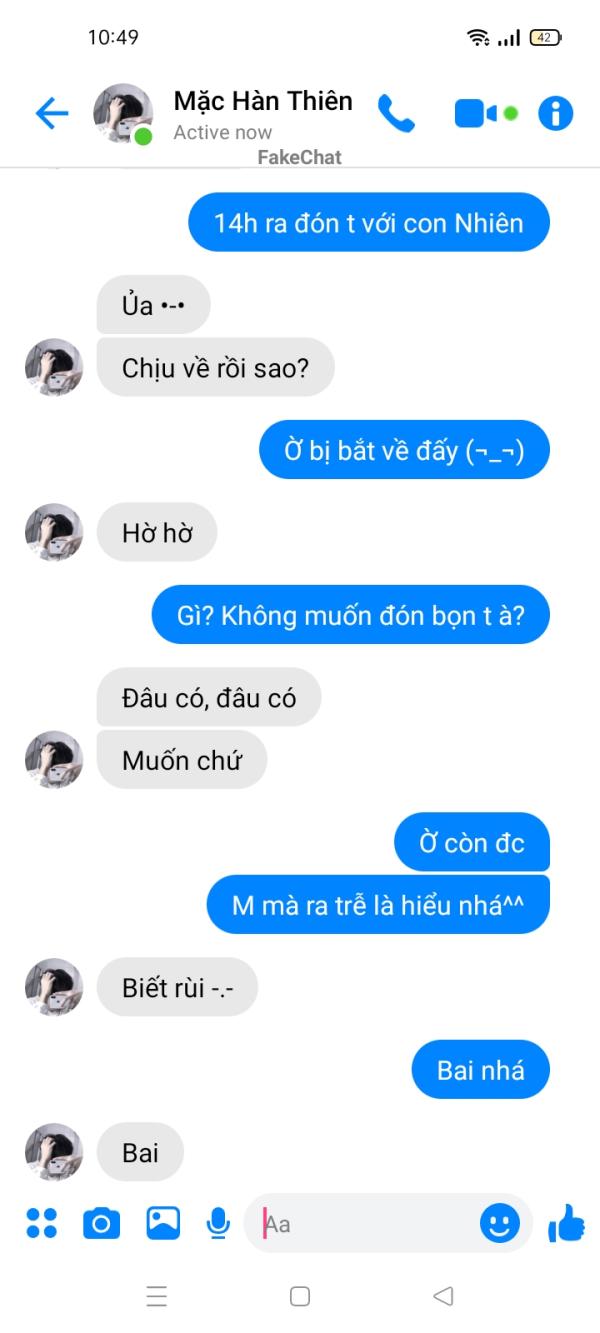The height and width of the screenshot is (1333, 600).
Task: Go back using the blue back arrow
Action: tap(52, 114)
